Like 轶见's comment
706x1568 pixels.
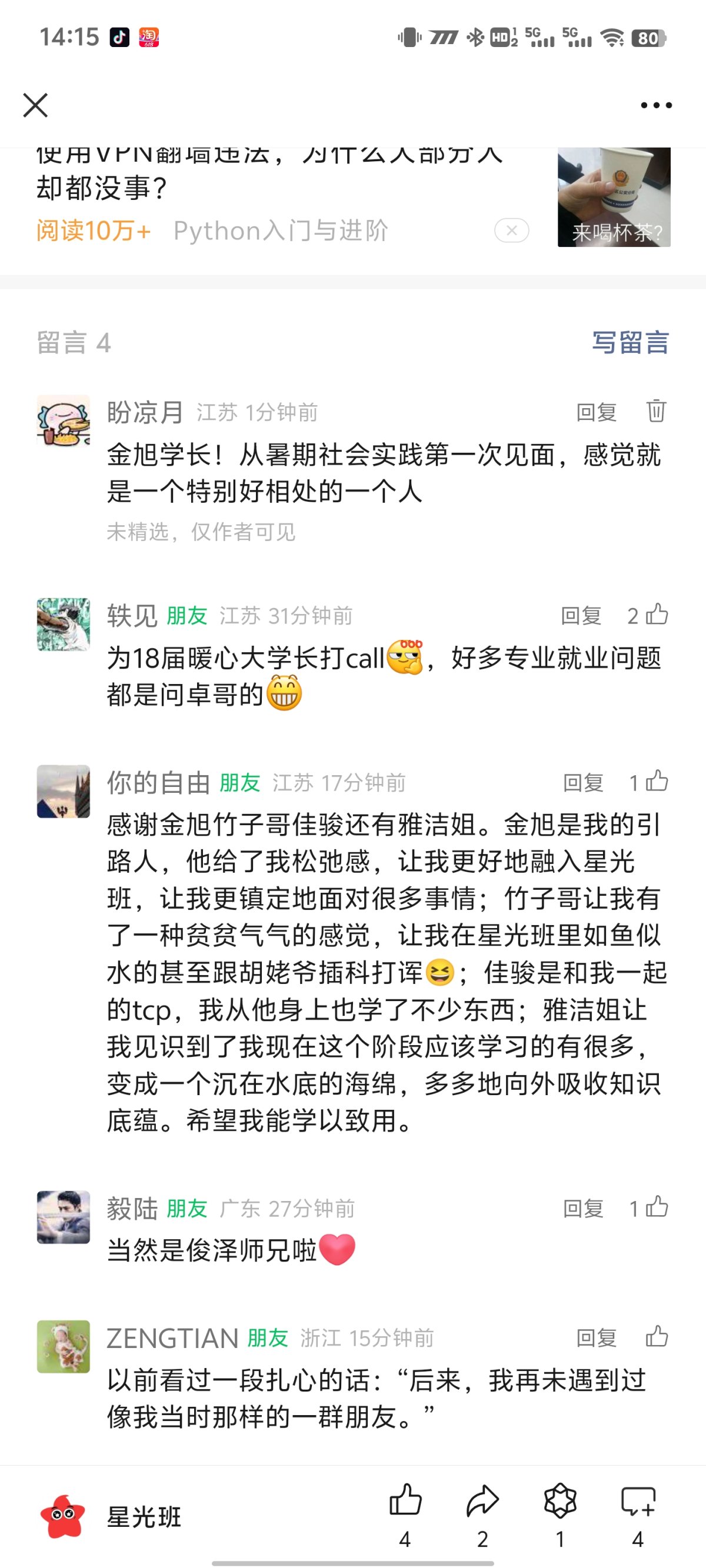tap(656, 615)
